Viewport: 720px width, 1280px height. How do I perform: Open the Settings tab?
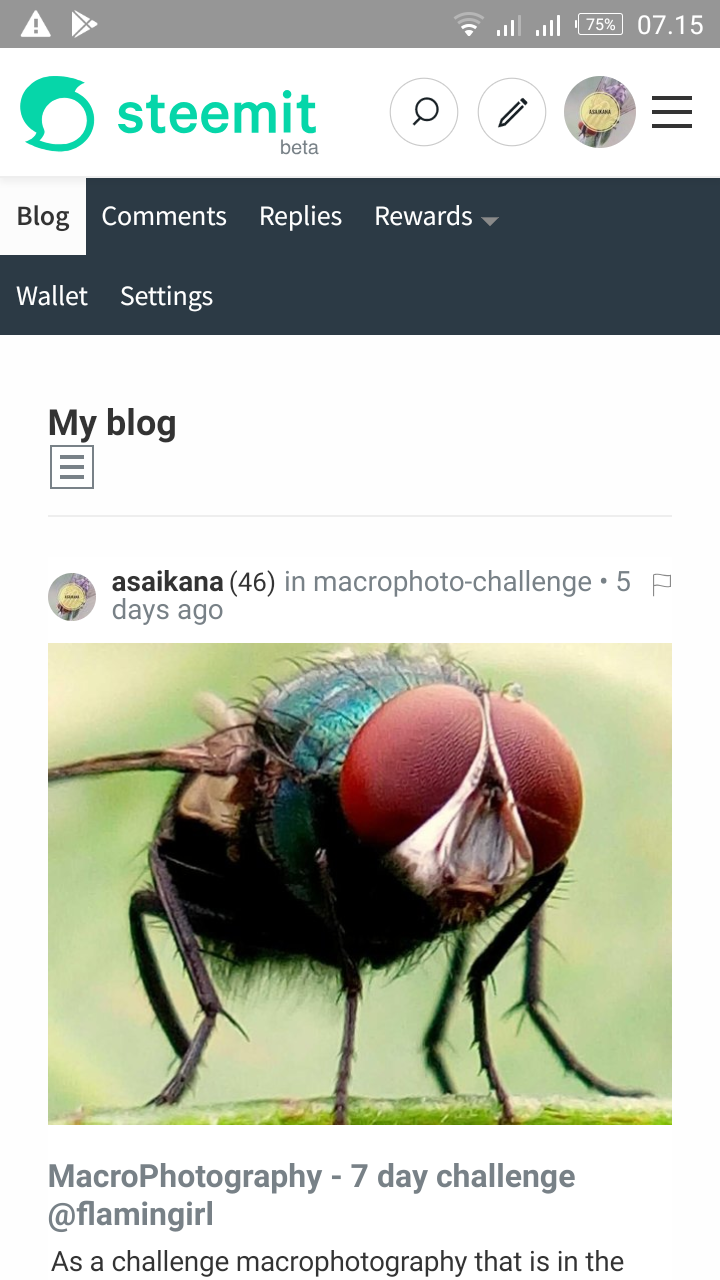click(166, 296)
